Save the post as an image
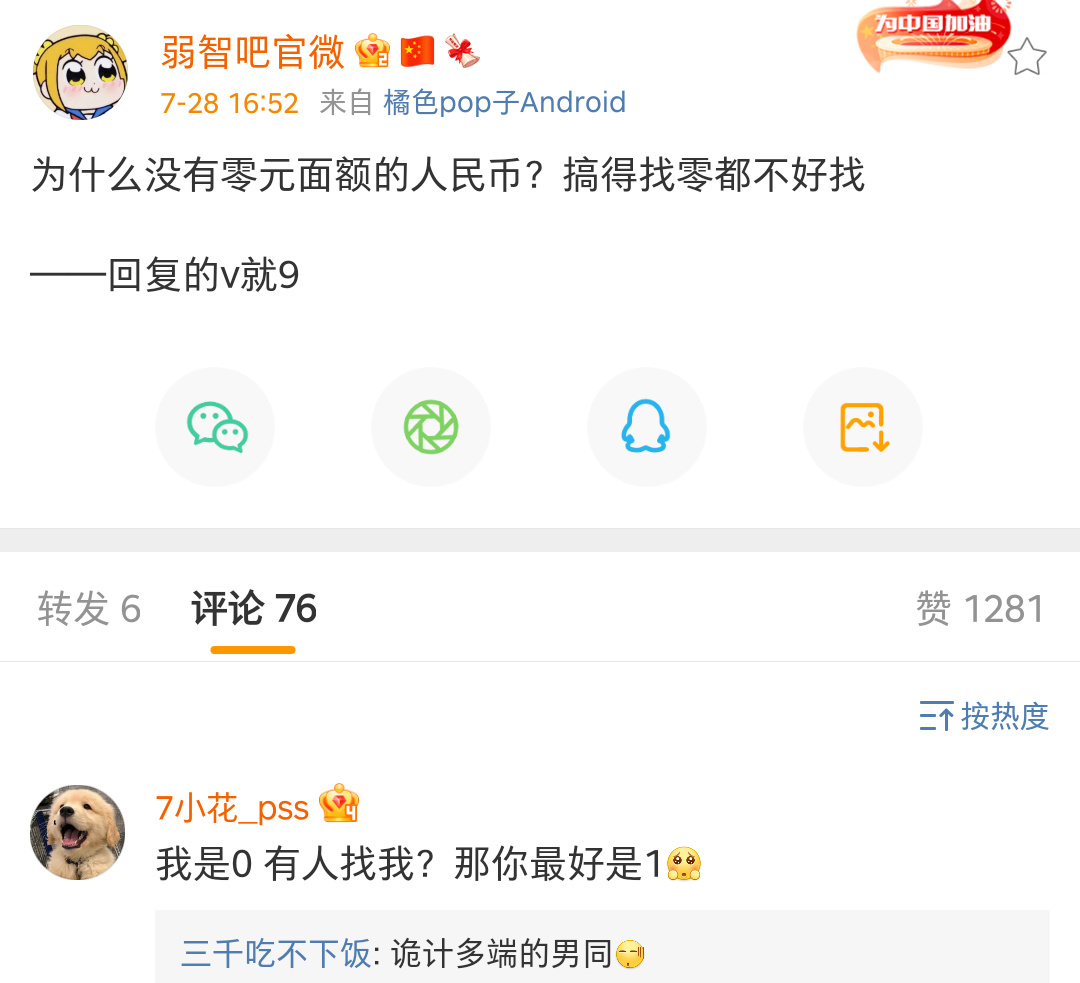The image size is (1080, 983). [x=863, y=427]
